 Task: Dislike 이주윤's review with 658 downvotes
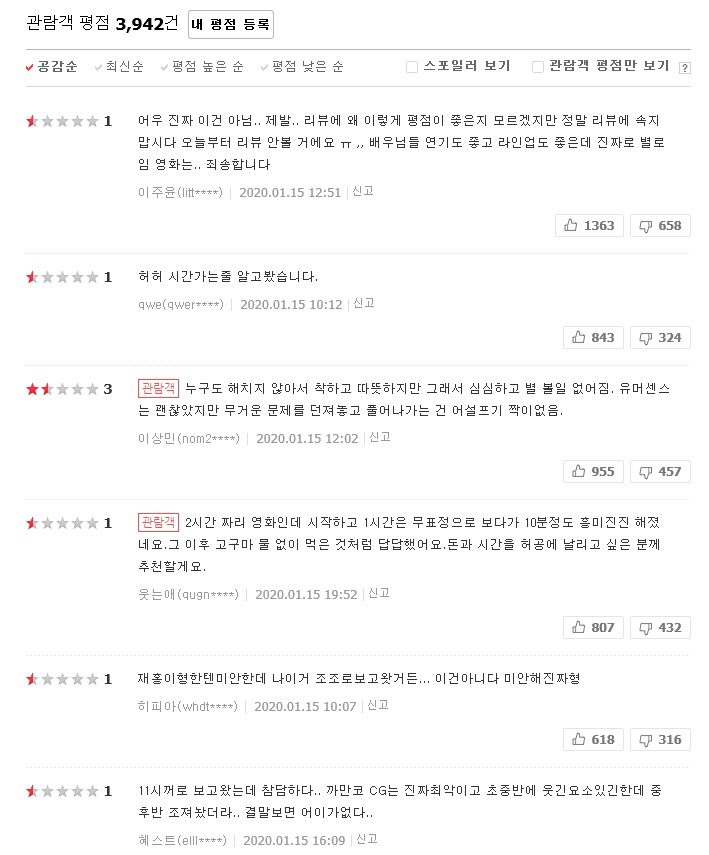(x=660, y=225)
